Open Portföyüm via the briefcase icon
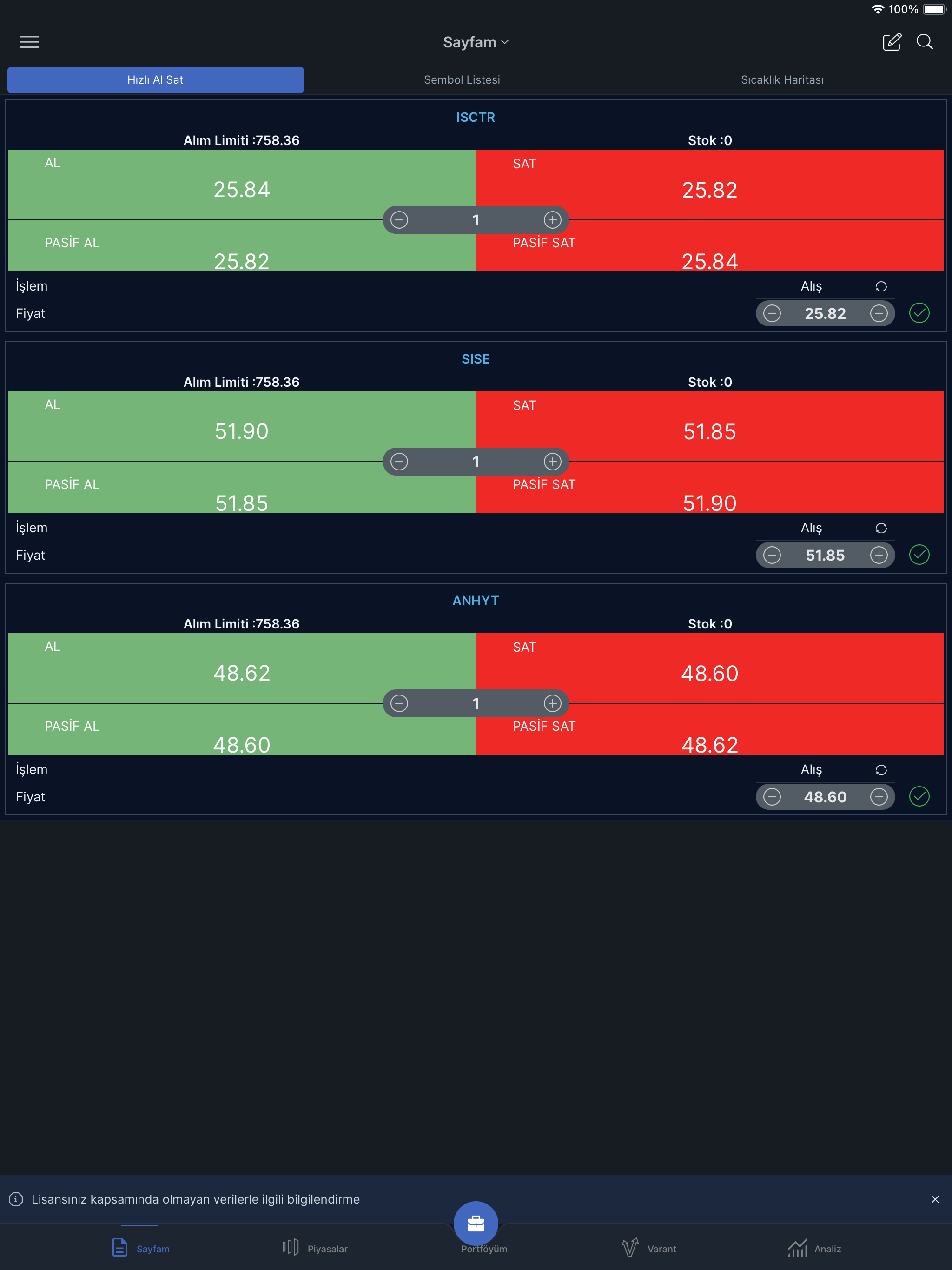 point(476,1223)
